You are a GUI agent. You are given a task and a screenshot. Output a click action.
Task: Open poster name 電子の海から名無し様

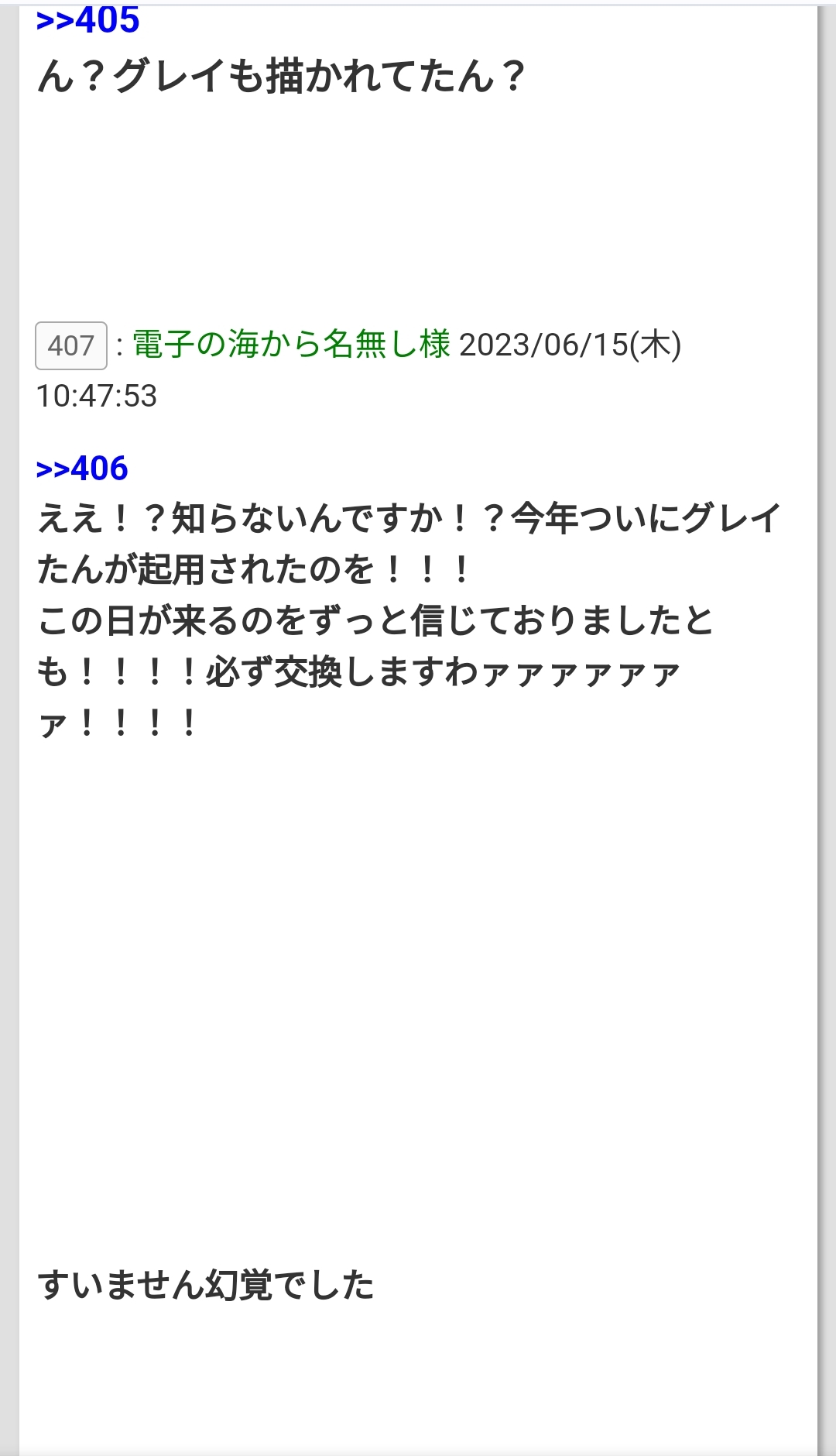(x=291, y=345)
